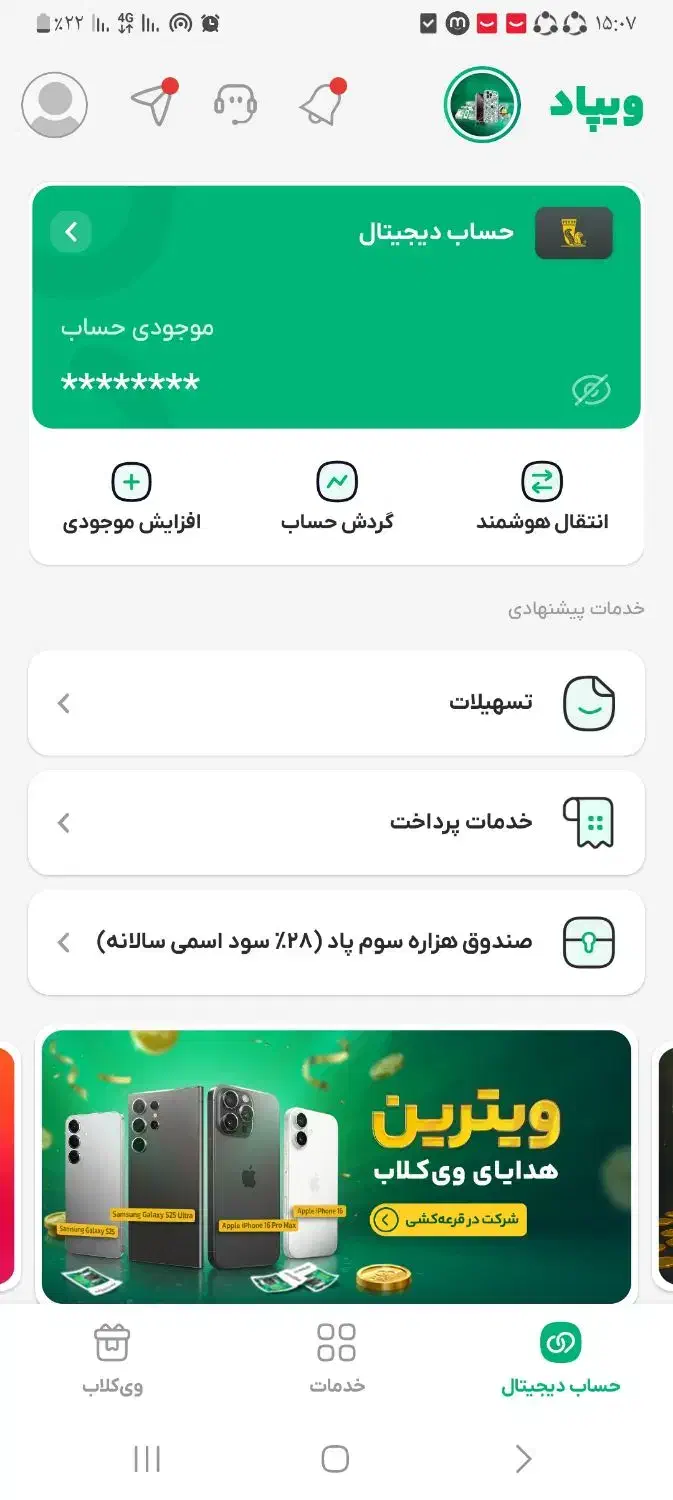Open the خدمات پرداخت row
This screenshot has width=673, height=1500.
(x=336, y=823)
